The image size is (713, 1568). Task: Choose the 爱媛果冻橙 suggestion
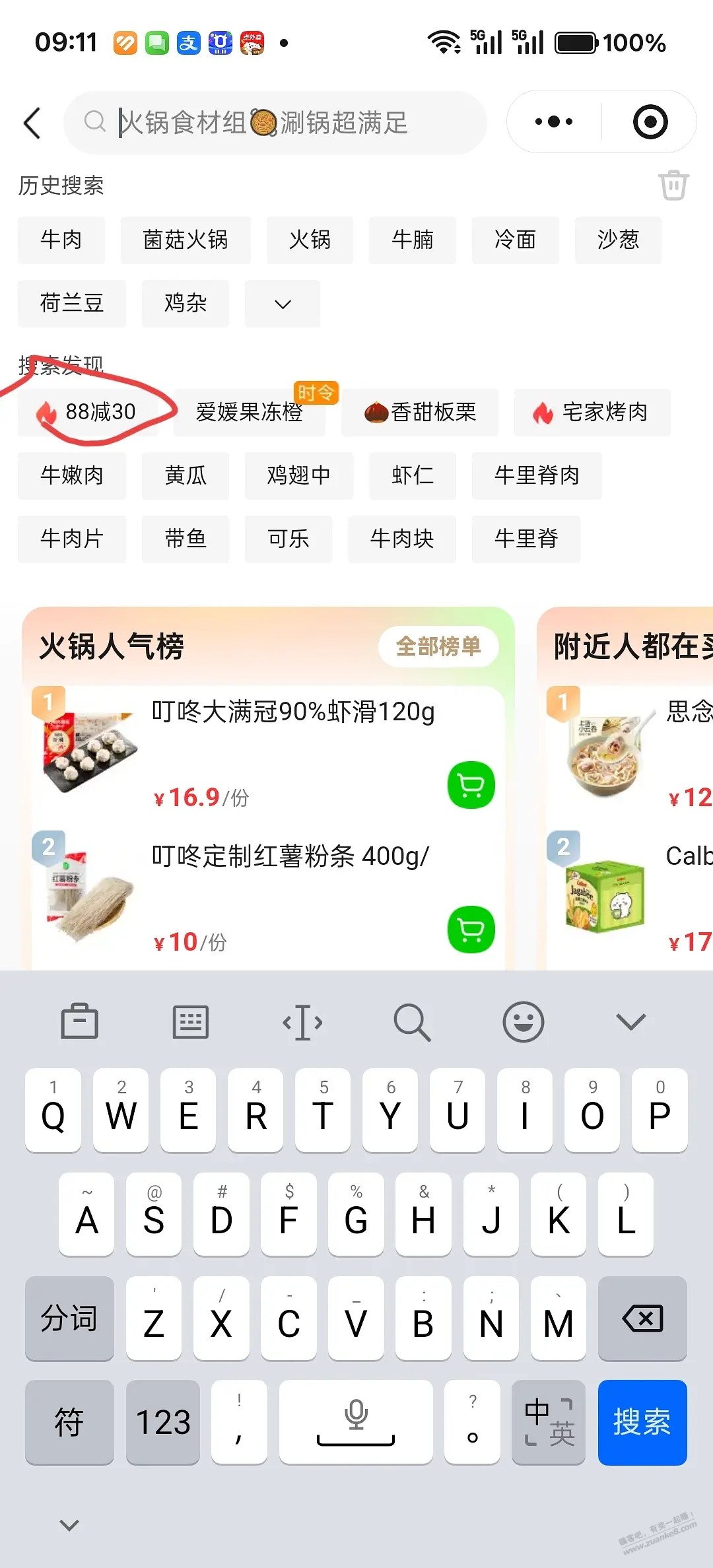[x=250, y=412]
